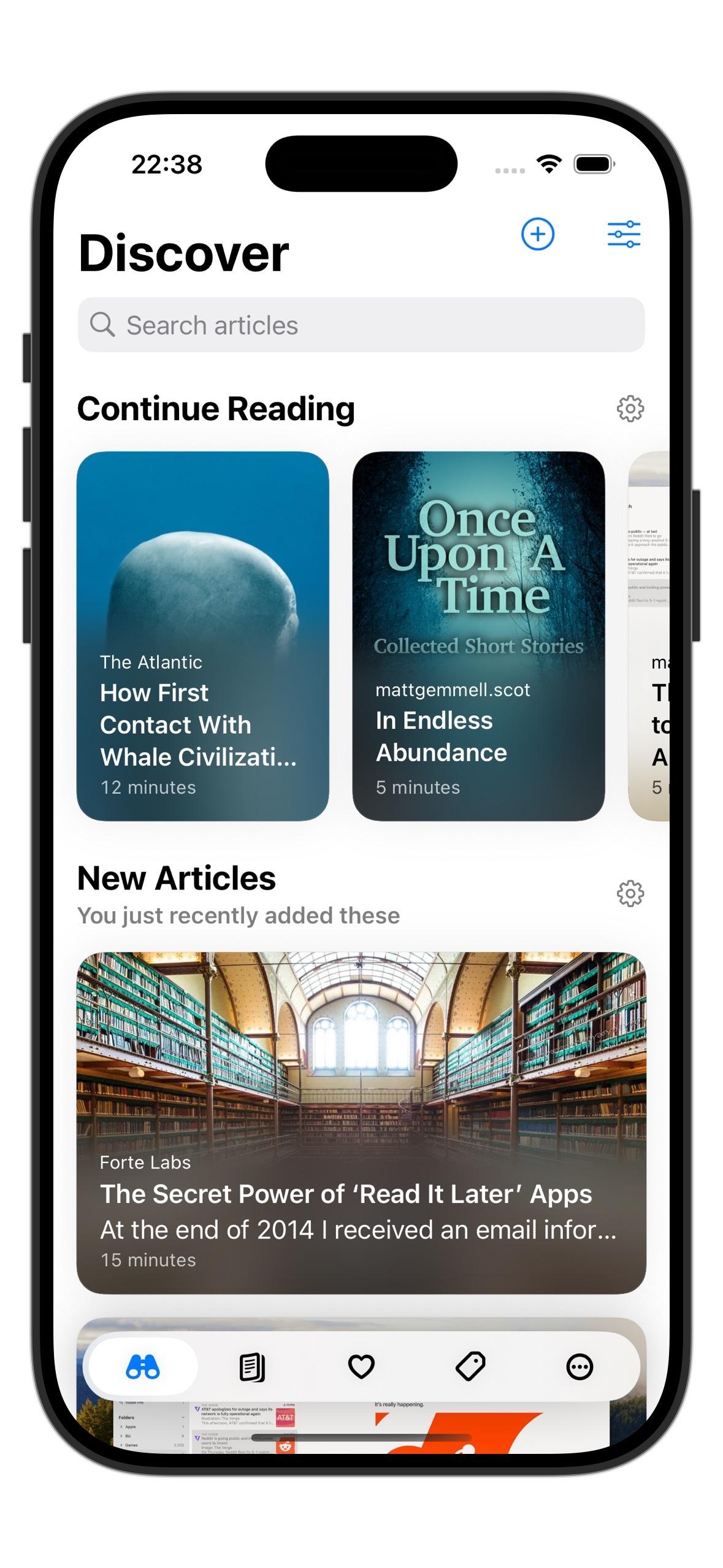Open the filter sliders options
The image size is (723, 1568).
click(624, 234)
